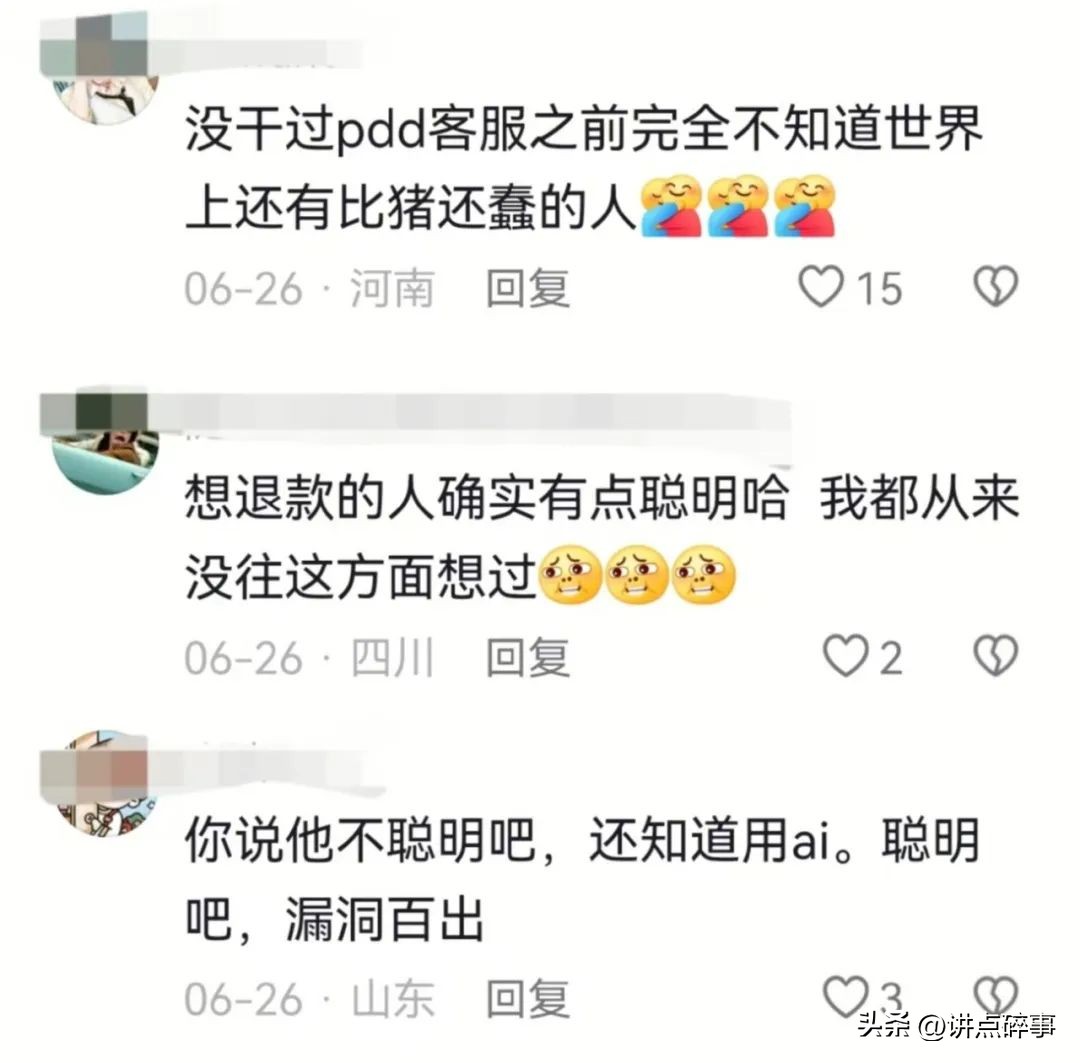
Task: Dislike the Shandong comment 漏洞百出
Action: click(x=995, y=996)
